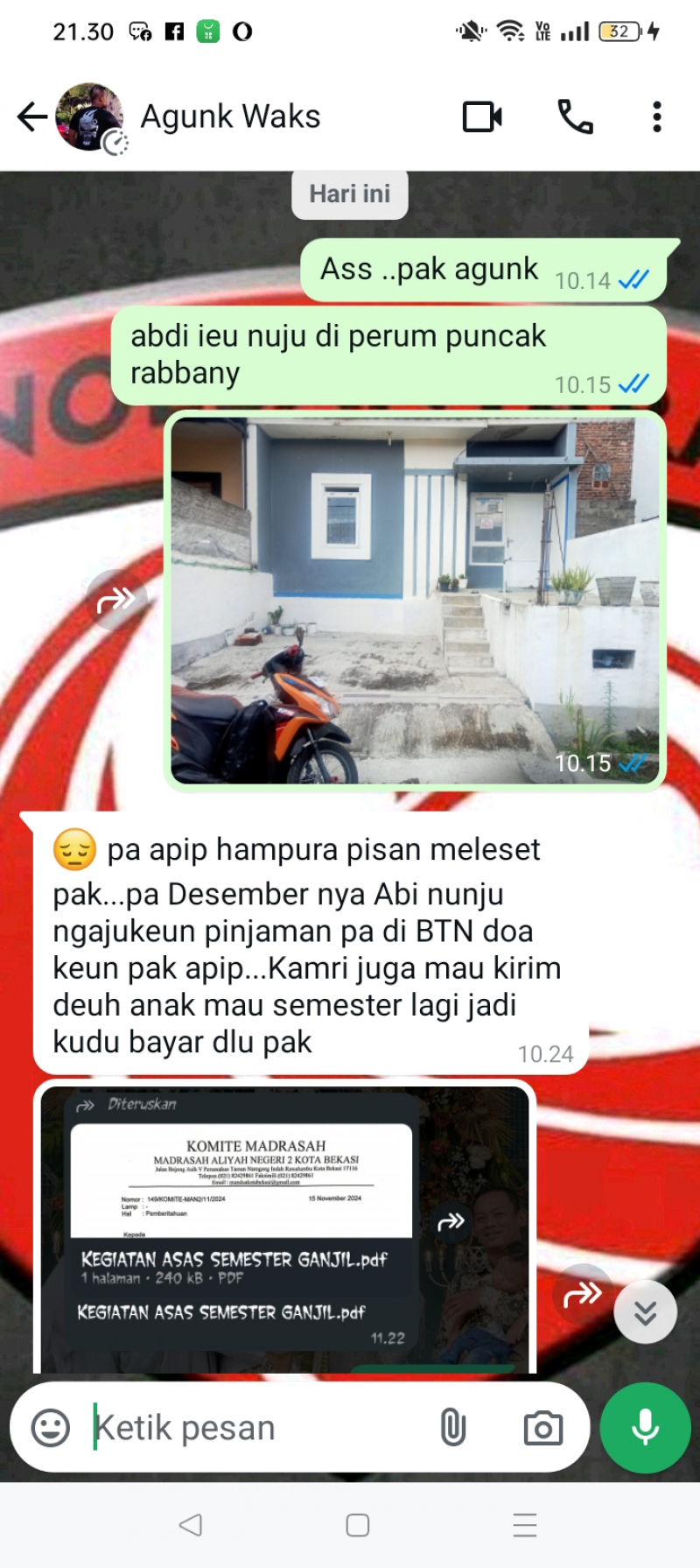Open the emoji picker

coord(51,1428)
